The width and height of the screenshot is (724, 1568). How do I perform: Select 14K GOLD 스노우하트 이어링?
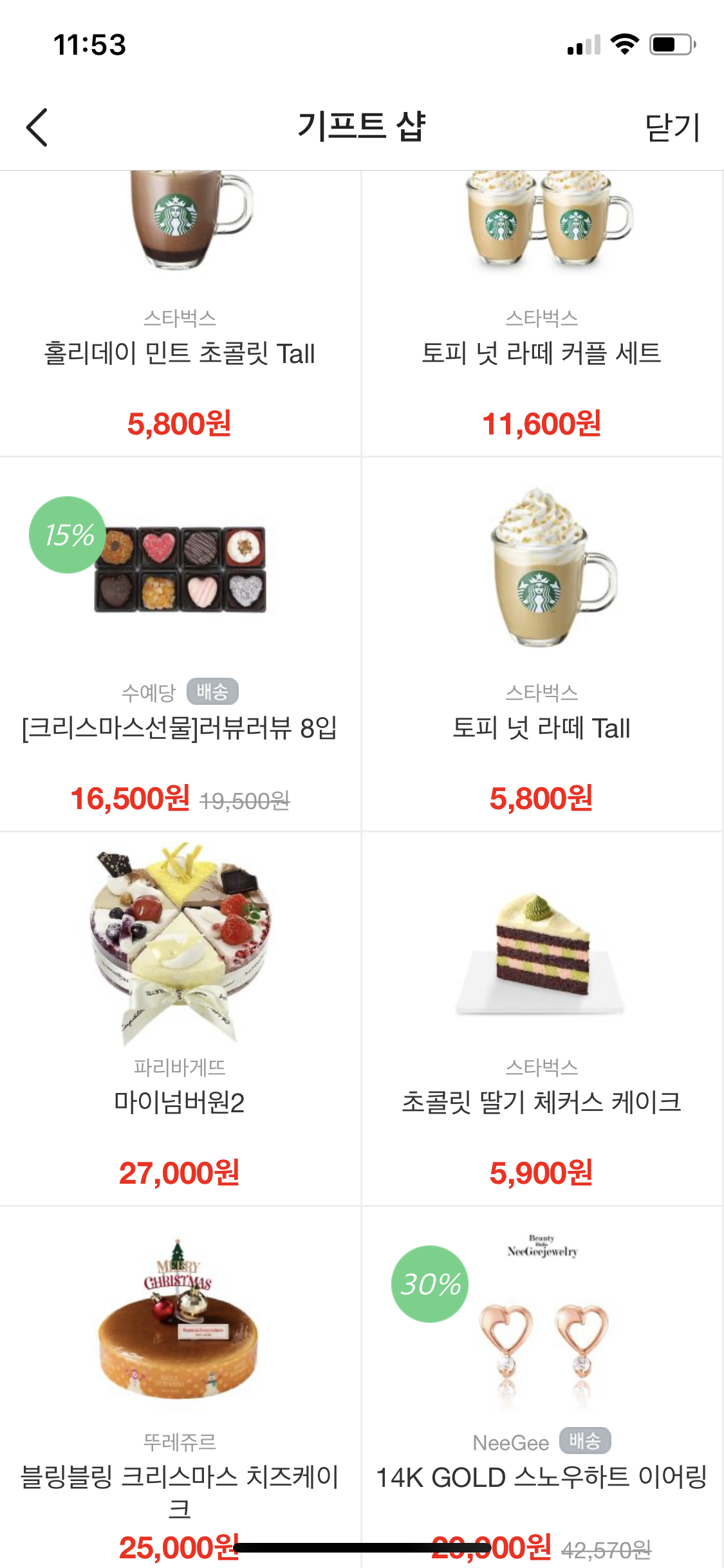(541, 1477)
